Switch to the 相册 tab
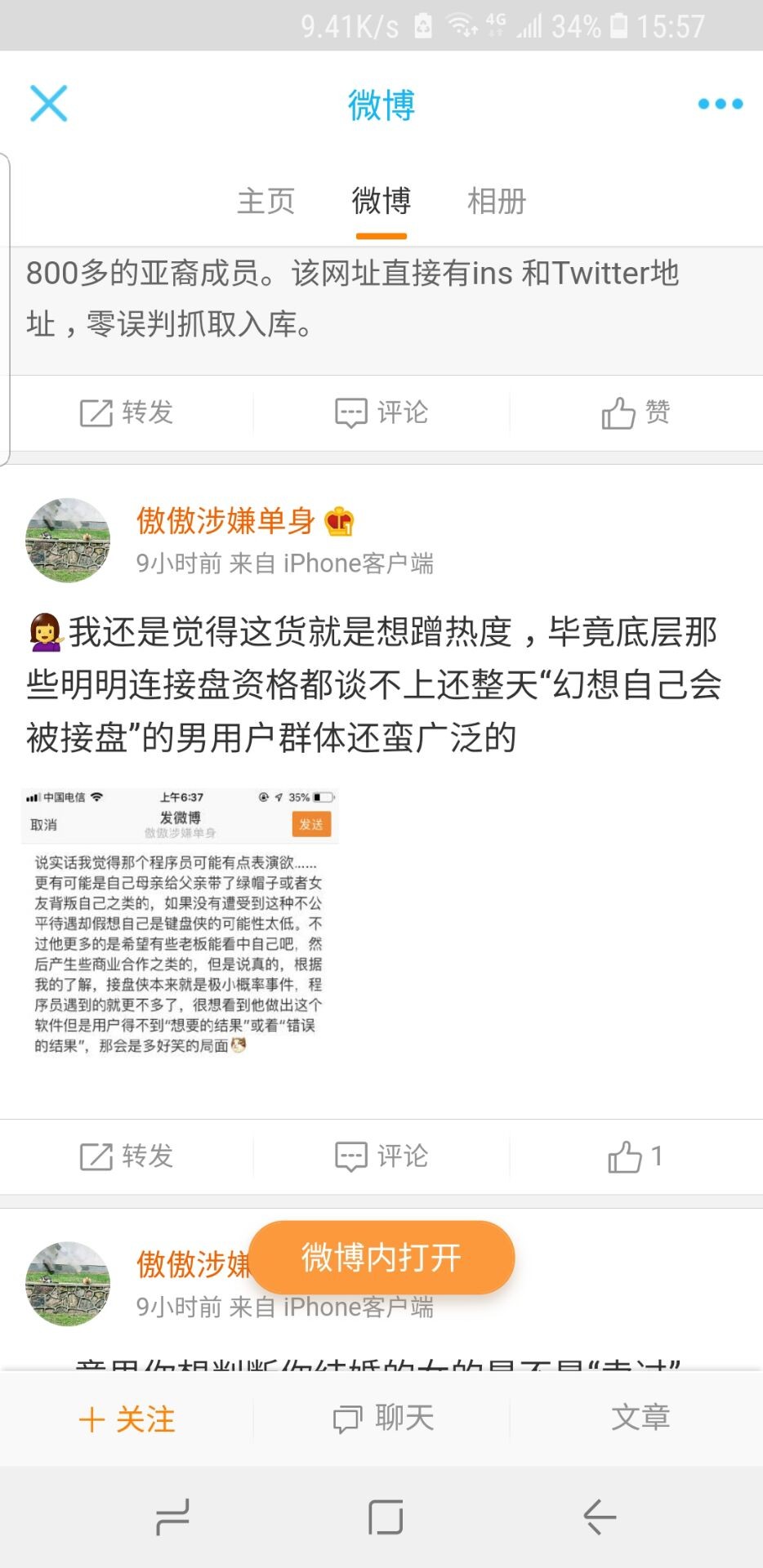 pos(496,201)
